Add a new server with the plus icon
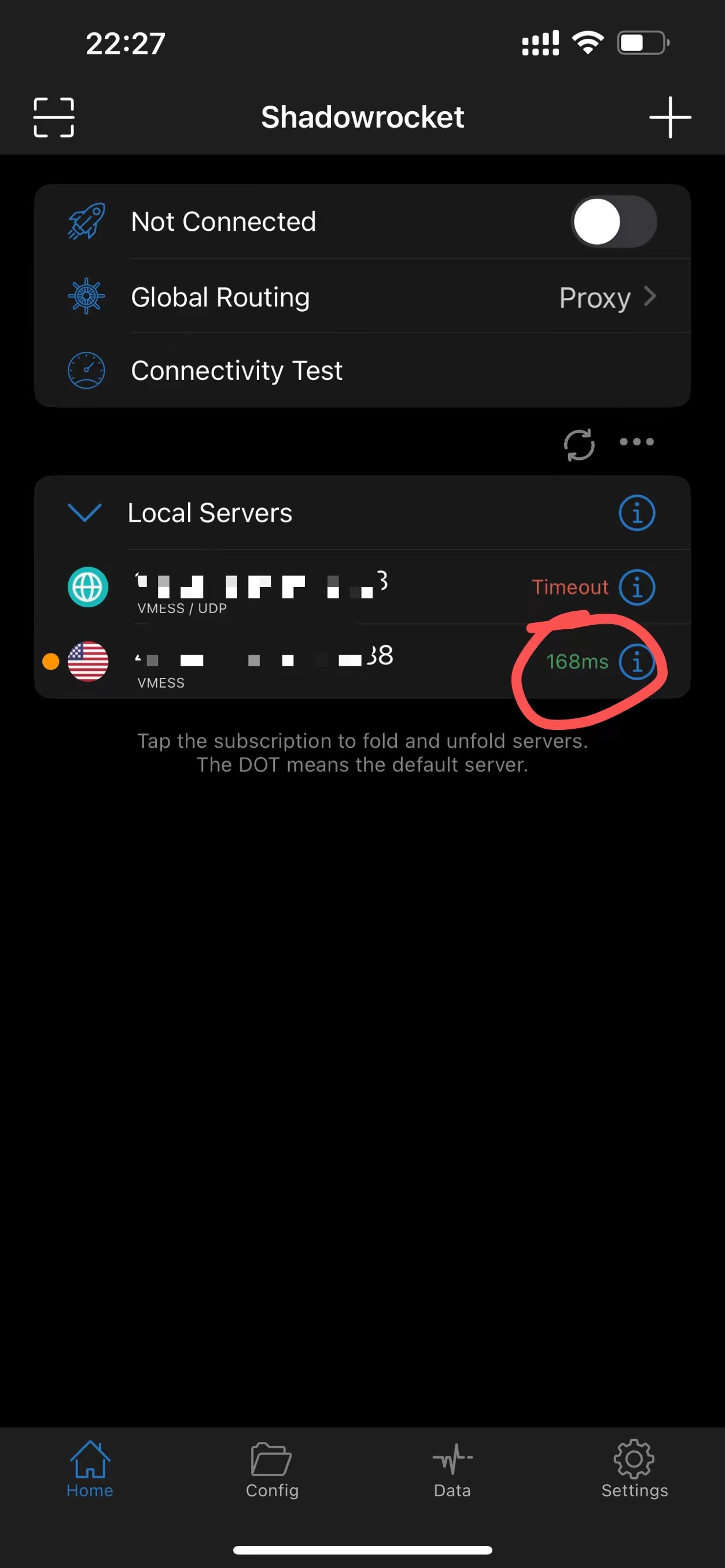This screenshot has width=725, height=1568. 669,117
